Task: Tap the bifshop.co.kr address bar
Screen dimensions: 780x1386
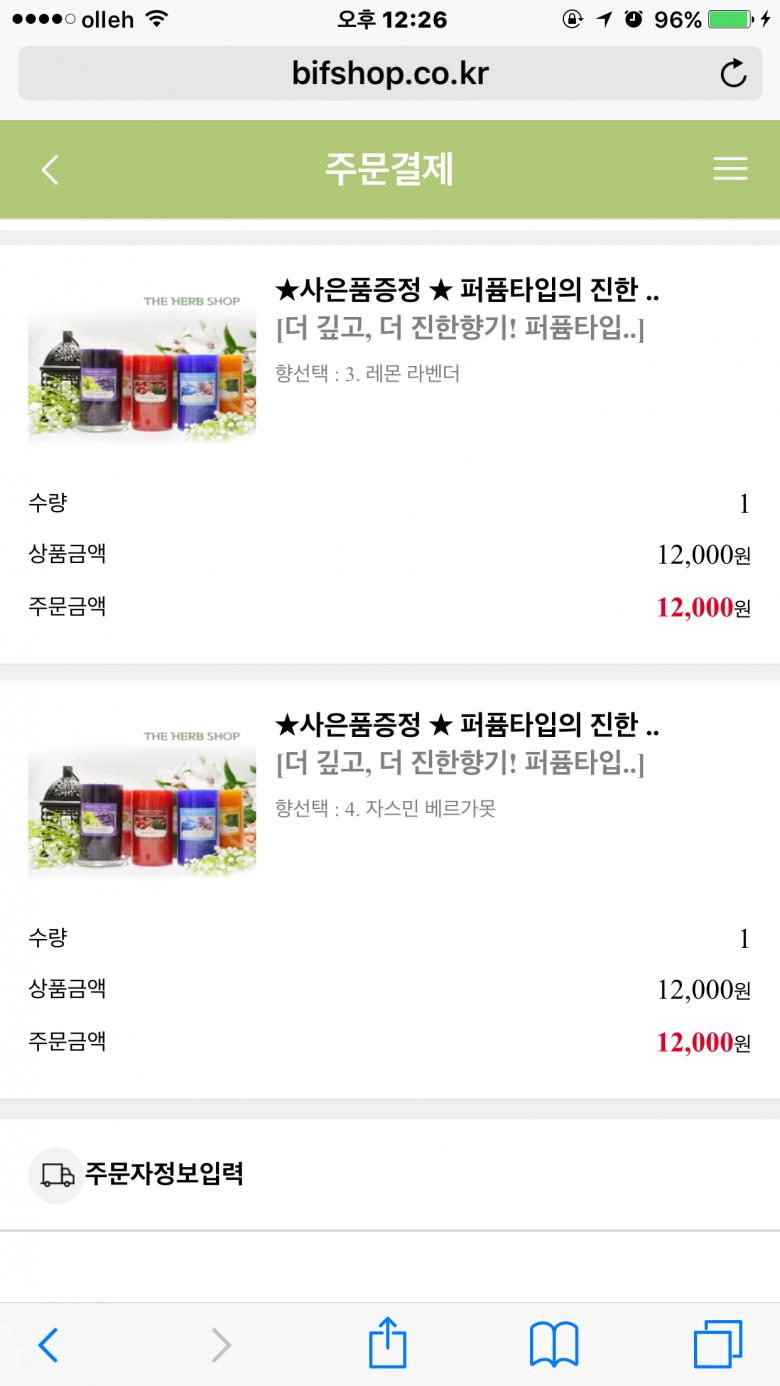Action: tap(390, 73)
